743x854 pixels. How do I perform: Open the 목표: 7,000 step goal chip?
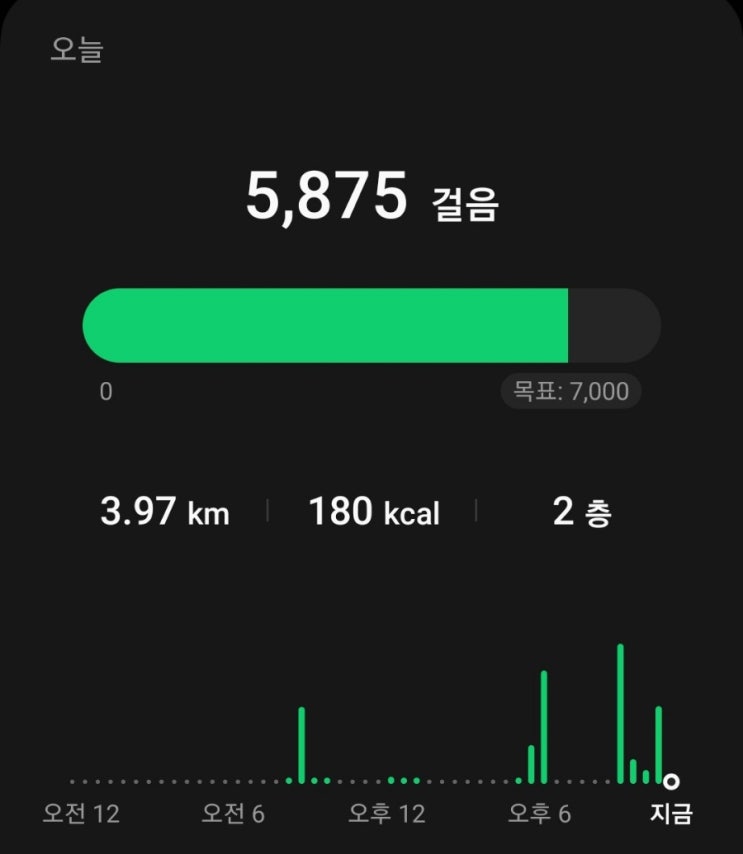(571, 391)
